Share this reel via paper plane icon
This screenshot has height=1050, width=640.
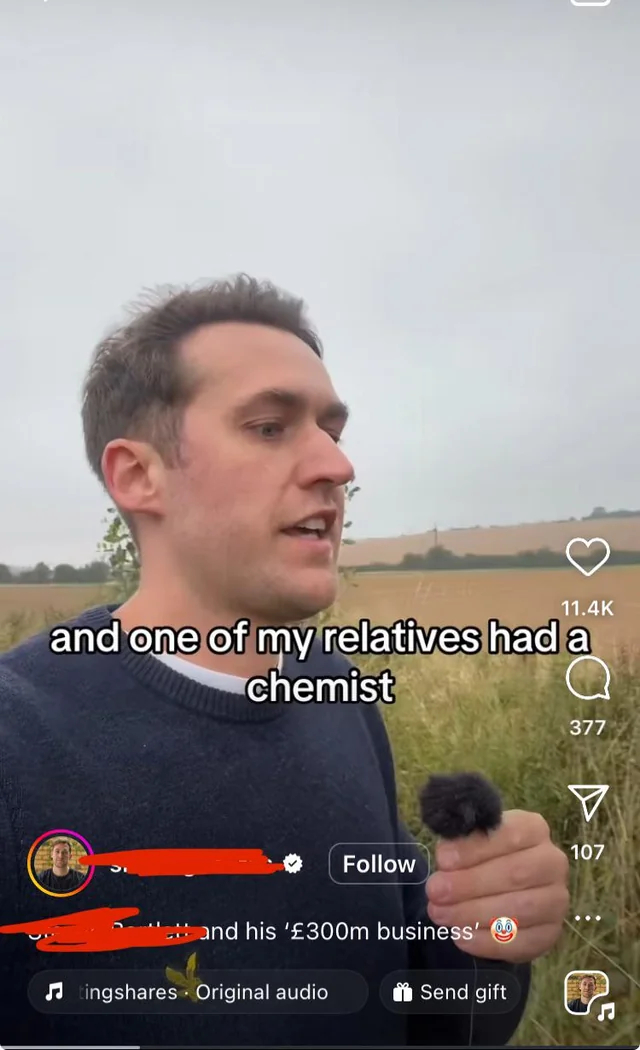point(587,802)
